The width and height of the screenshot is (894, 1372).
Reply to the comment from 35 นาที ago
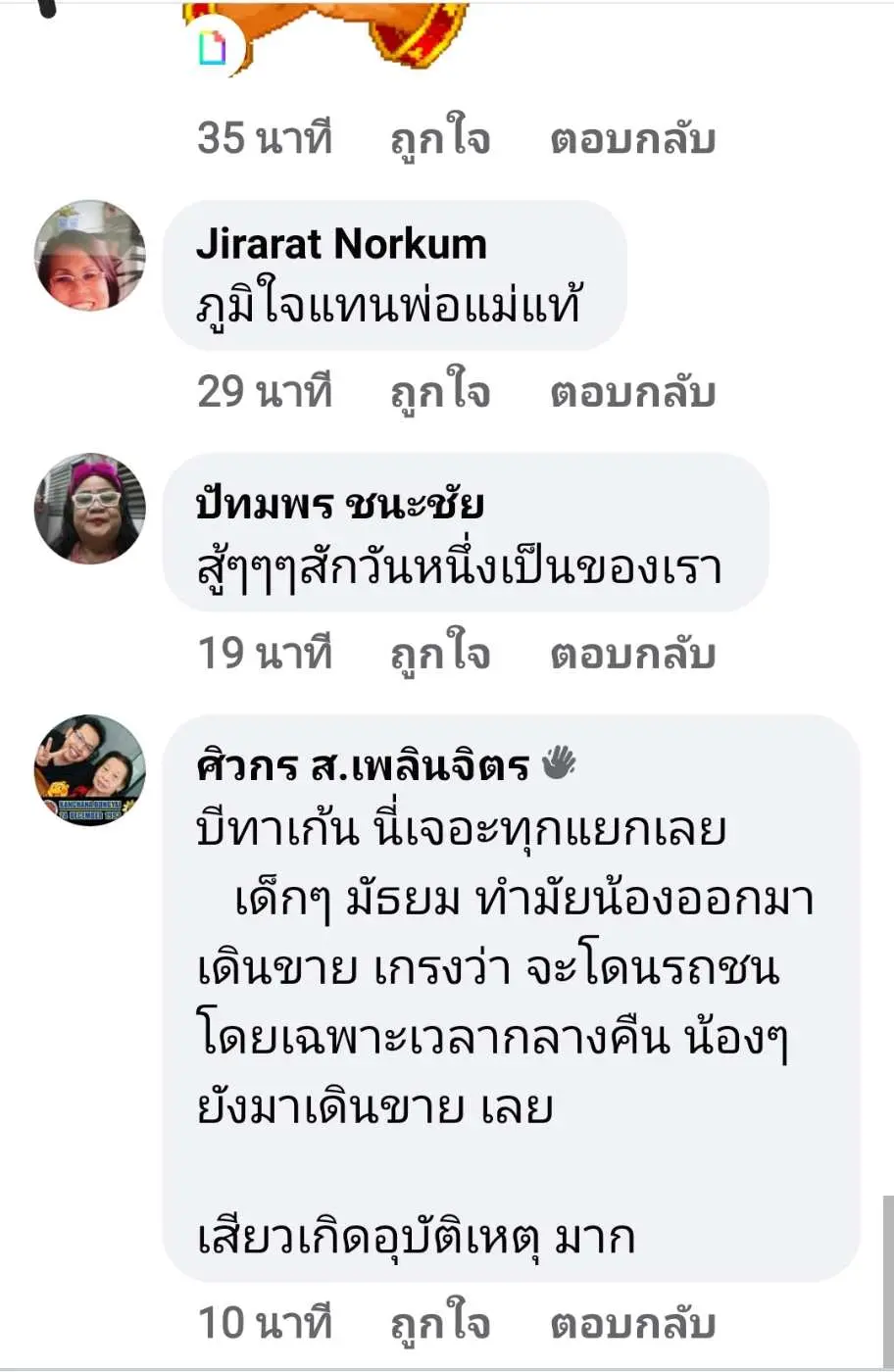pyautogui.click(x=632, y=138)
